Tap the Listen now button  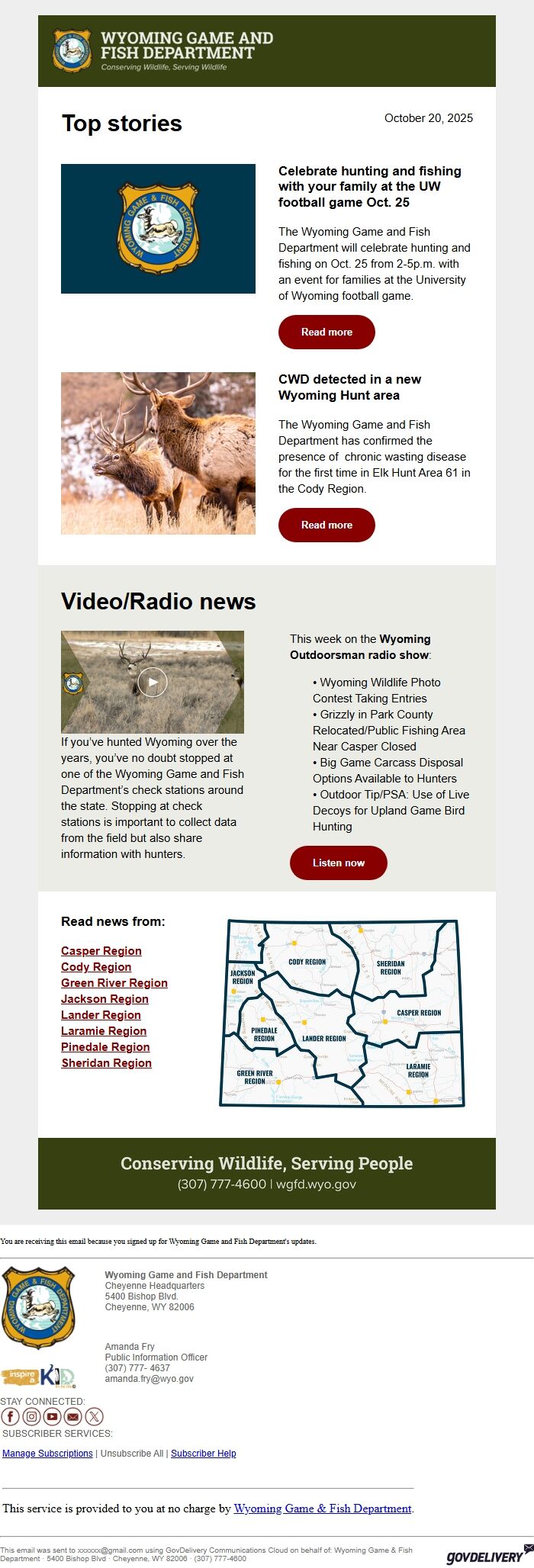(x=338, y=863)
